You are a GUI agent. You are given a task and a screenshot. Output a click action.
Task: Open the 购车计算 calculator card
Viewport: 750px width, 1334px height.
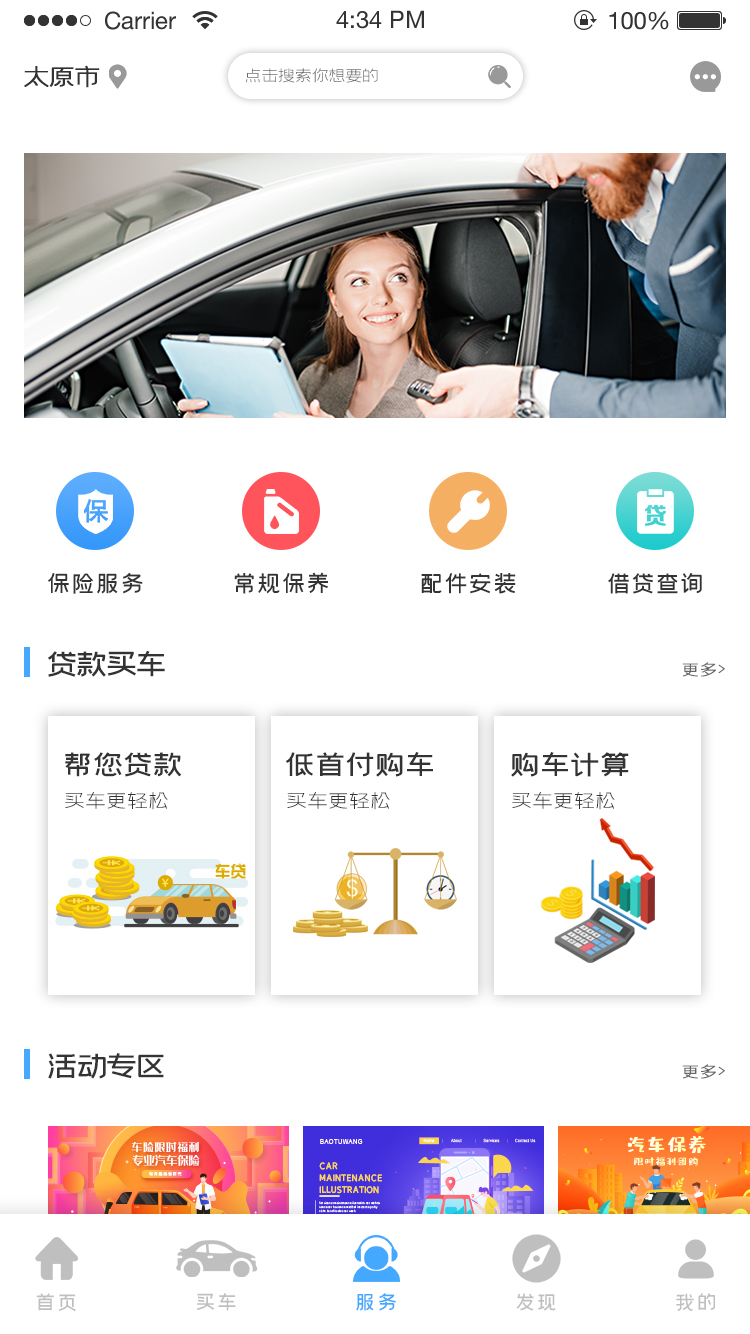[597, 855]
